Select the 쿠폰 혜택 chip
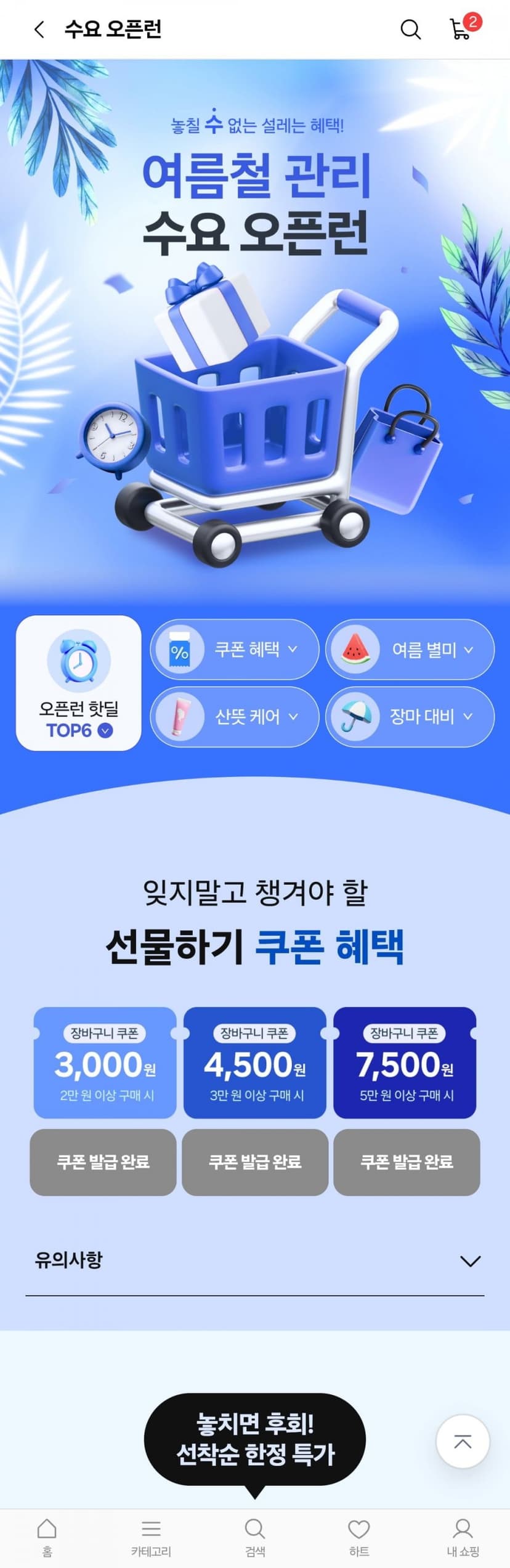The width and height of the screenshot is (510, 1568). click(x=235, y=650)
